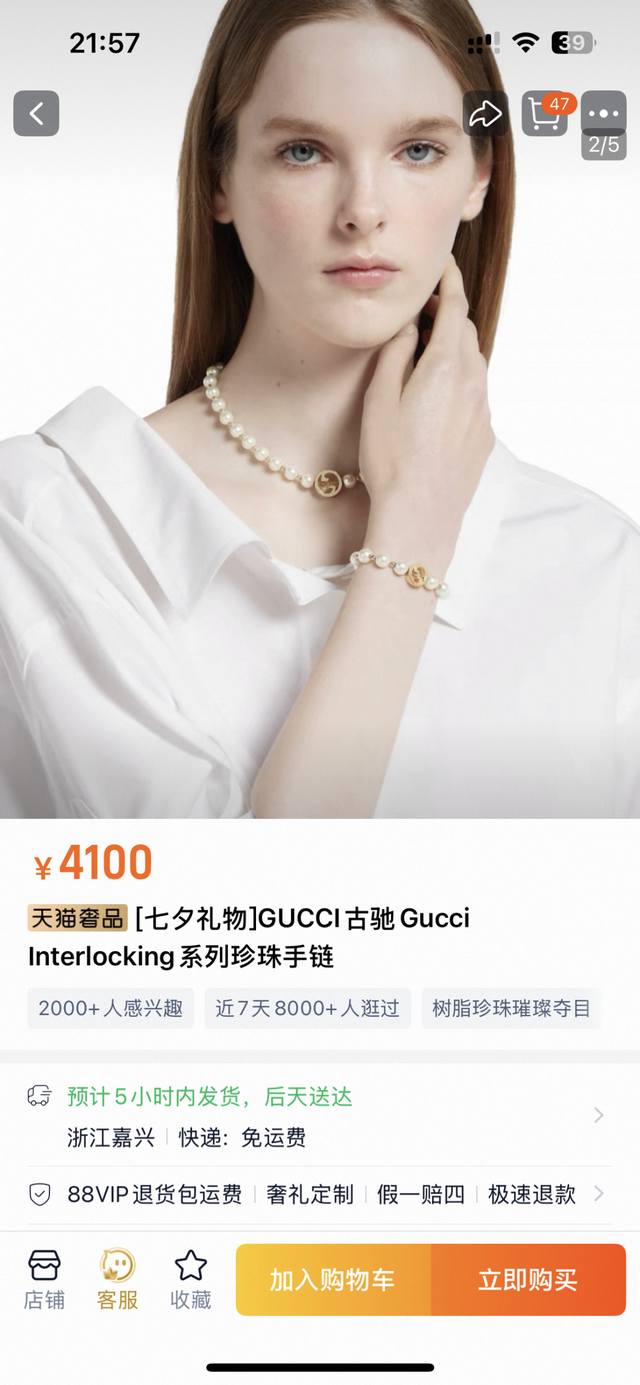Add this item to favorites
Image resolution: width=640 pixels, height=1385 pixels.
190,1280
